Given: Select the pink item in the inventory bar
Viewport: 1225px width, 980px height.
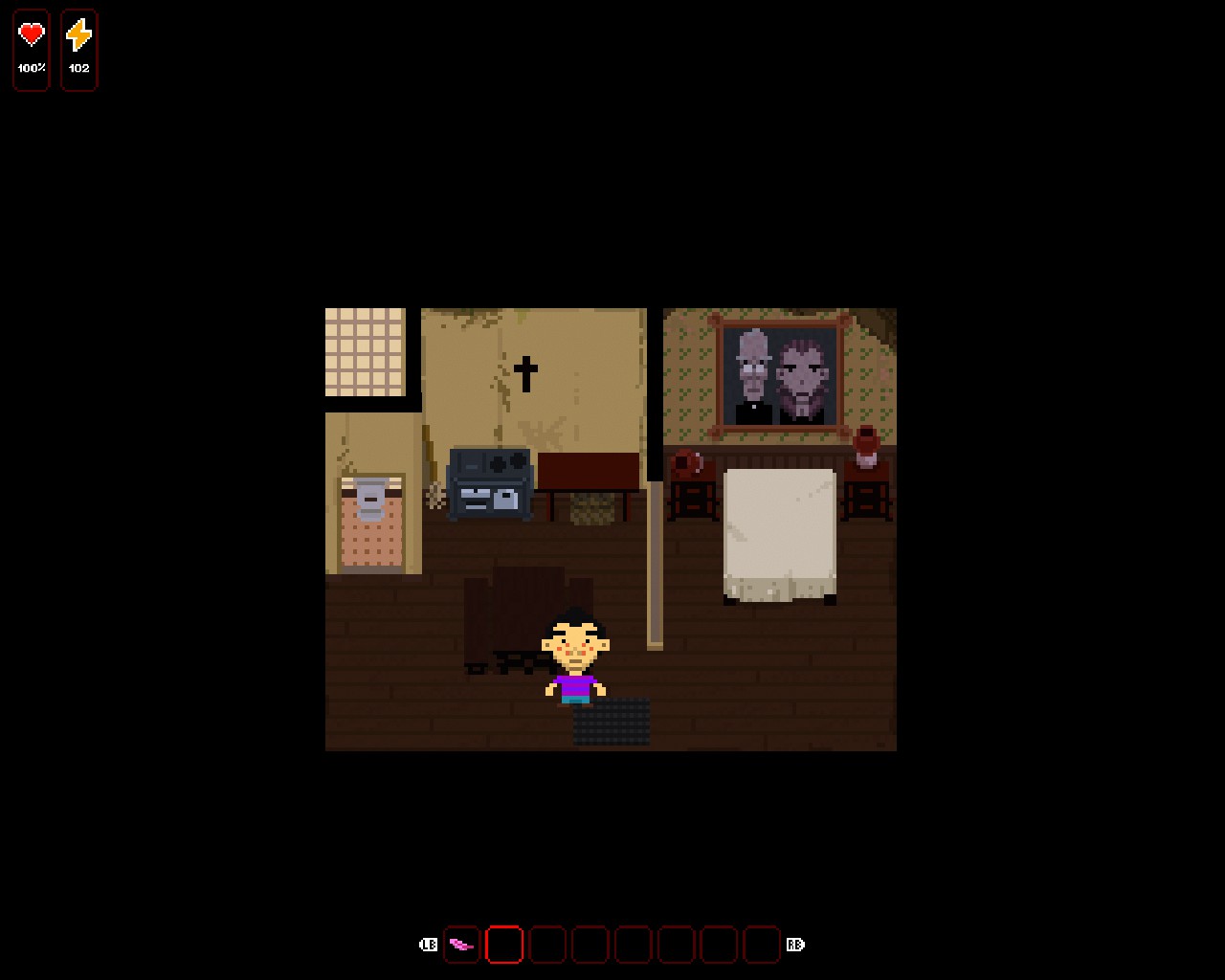Looking at the screenshot, I should click(461, 945).
